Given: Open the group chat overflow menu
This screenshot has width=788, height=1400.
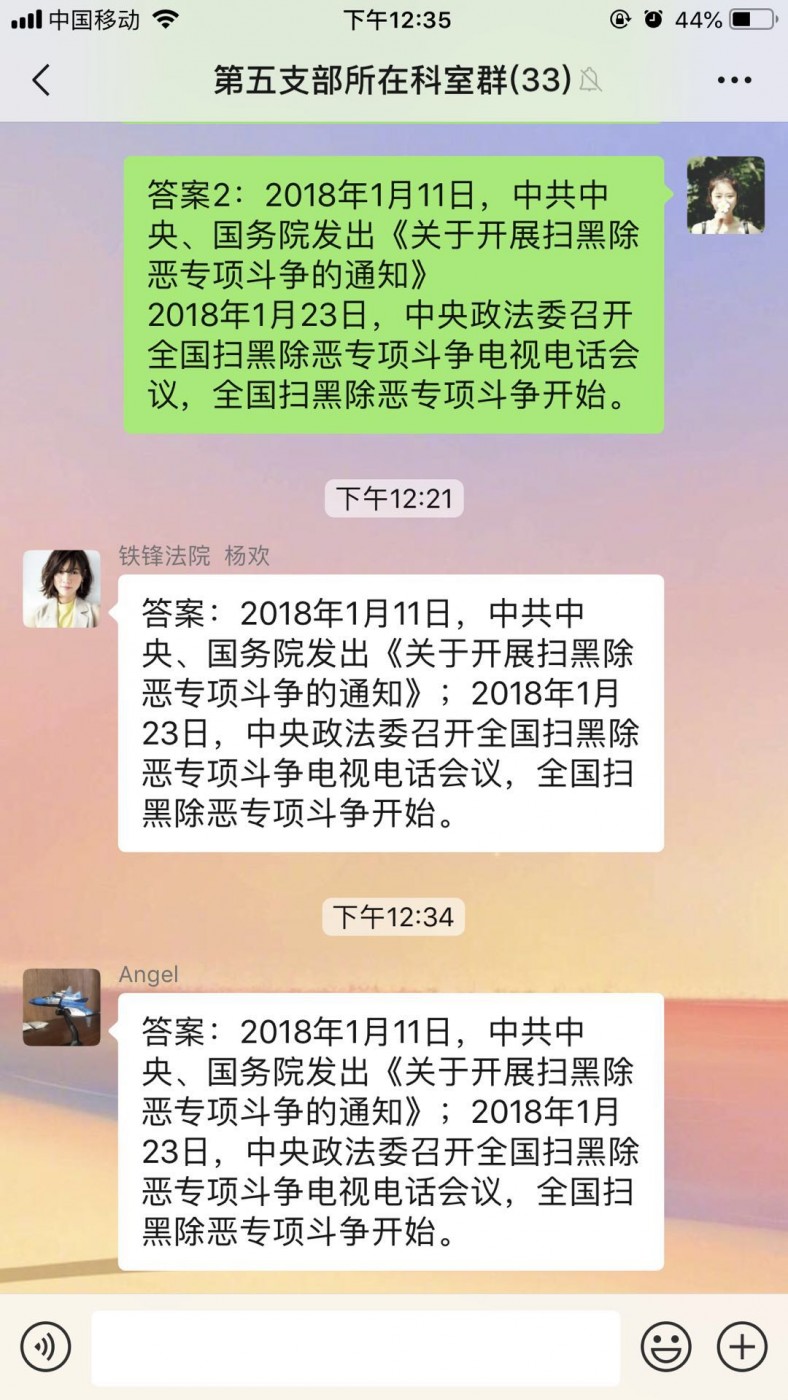Looking at the screenshot, I should (734, 80).
